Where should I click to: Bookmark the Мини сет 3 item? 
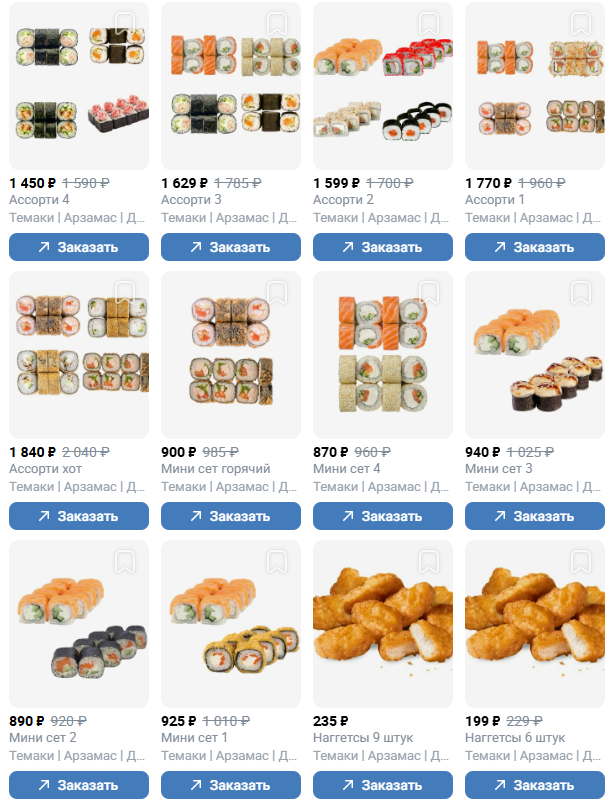tap(581, 292)
